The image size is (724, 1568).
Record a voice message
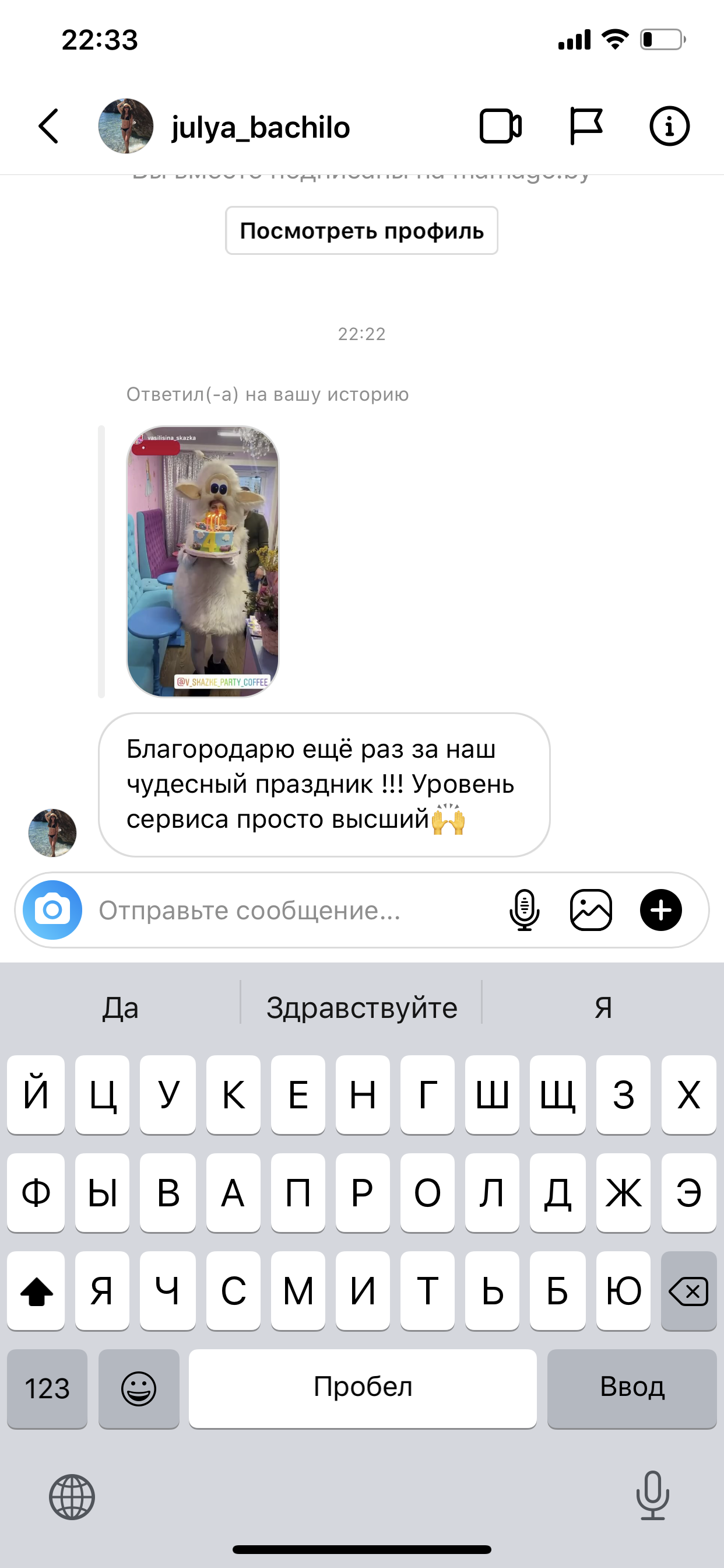click(x=524, y=910)
